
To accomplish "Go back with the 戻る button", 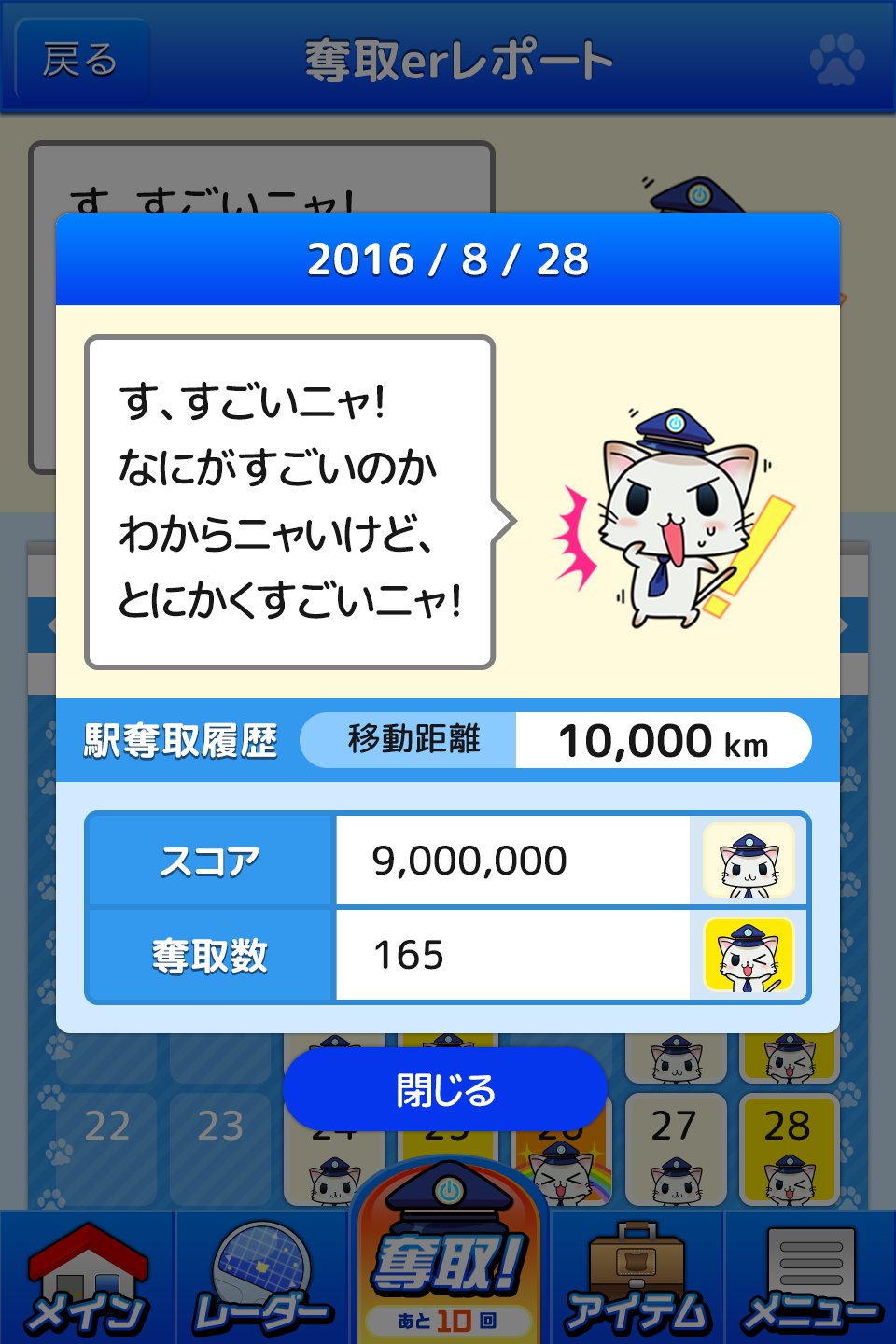I will click(x=82, y=61).
